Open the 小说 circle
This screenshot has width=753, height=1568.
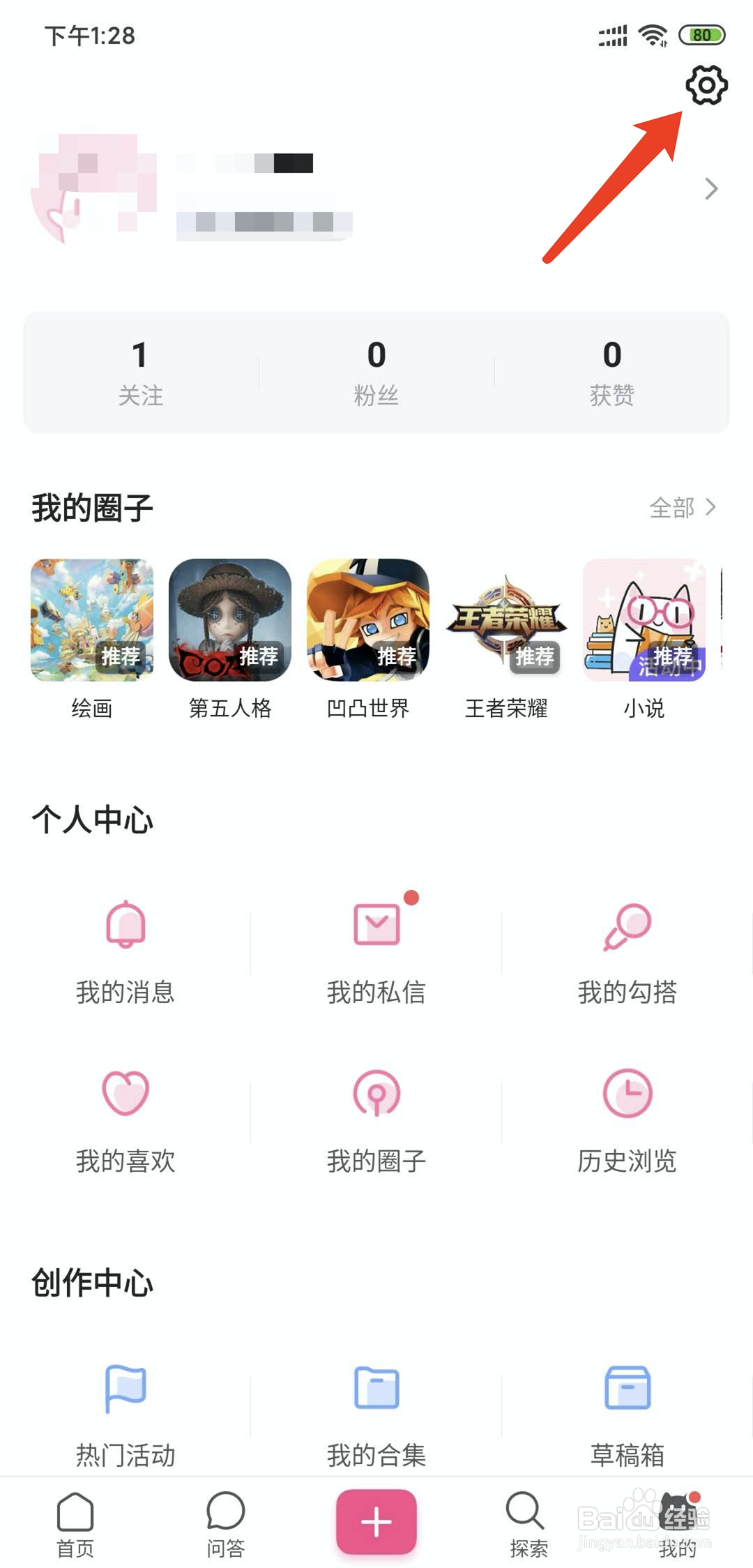pos(644,620)
